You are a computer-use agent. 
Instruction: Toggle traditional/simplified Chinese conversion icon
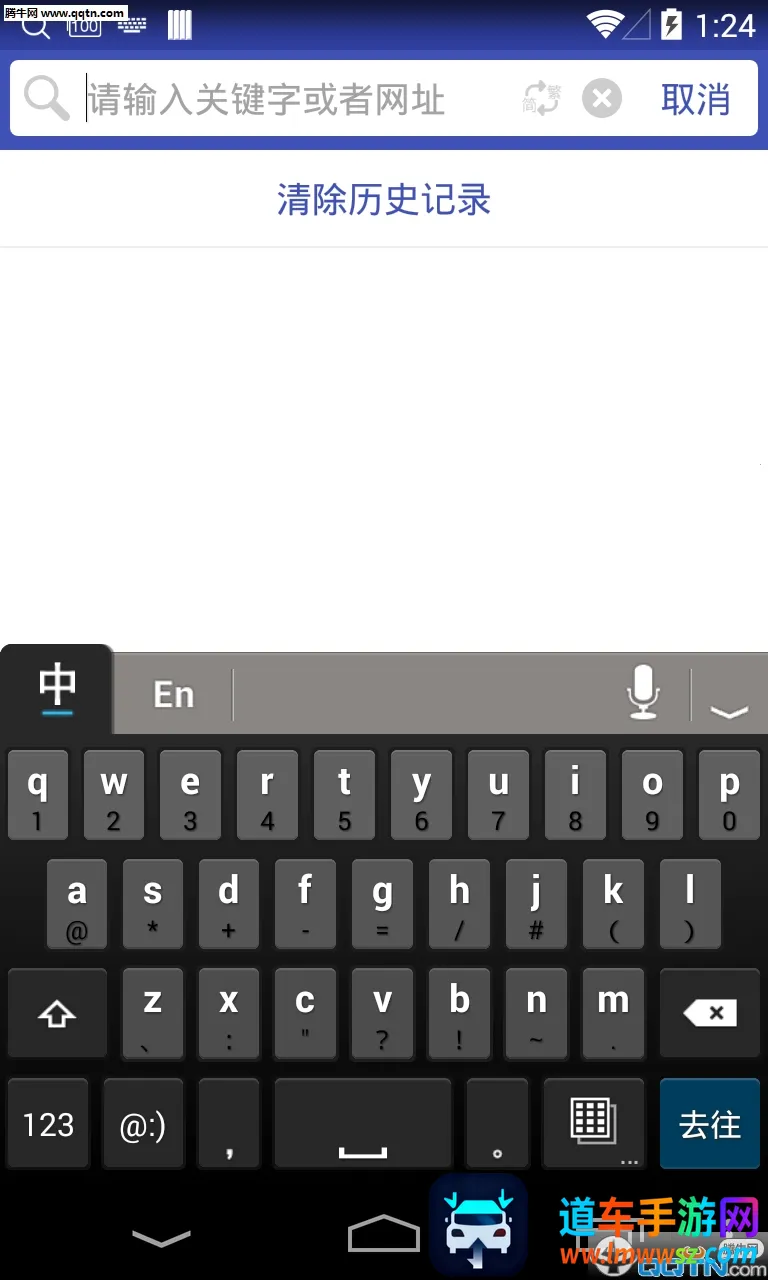[541, 99]
